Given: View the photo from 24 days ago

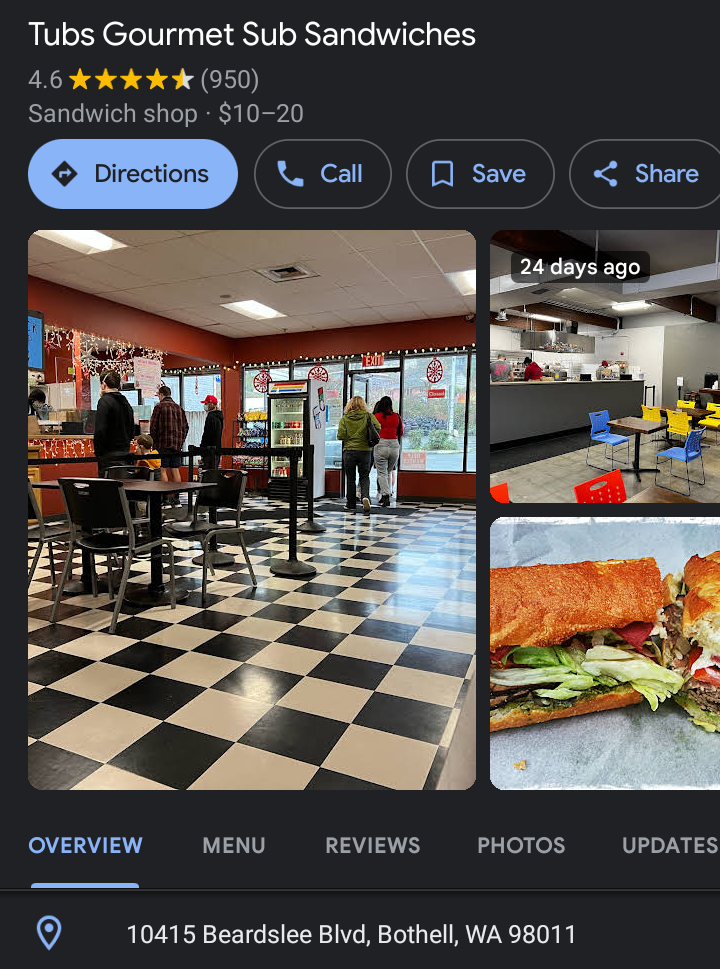Looking at the screenshot, I should point(604,367).
